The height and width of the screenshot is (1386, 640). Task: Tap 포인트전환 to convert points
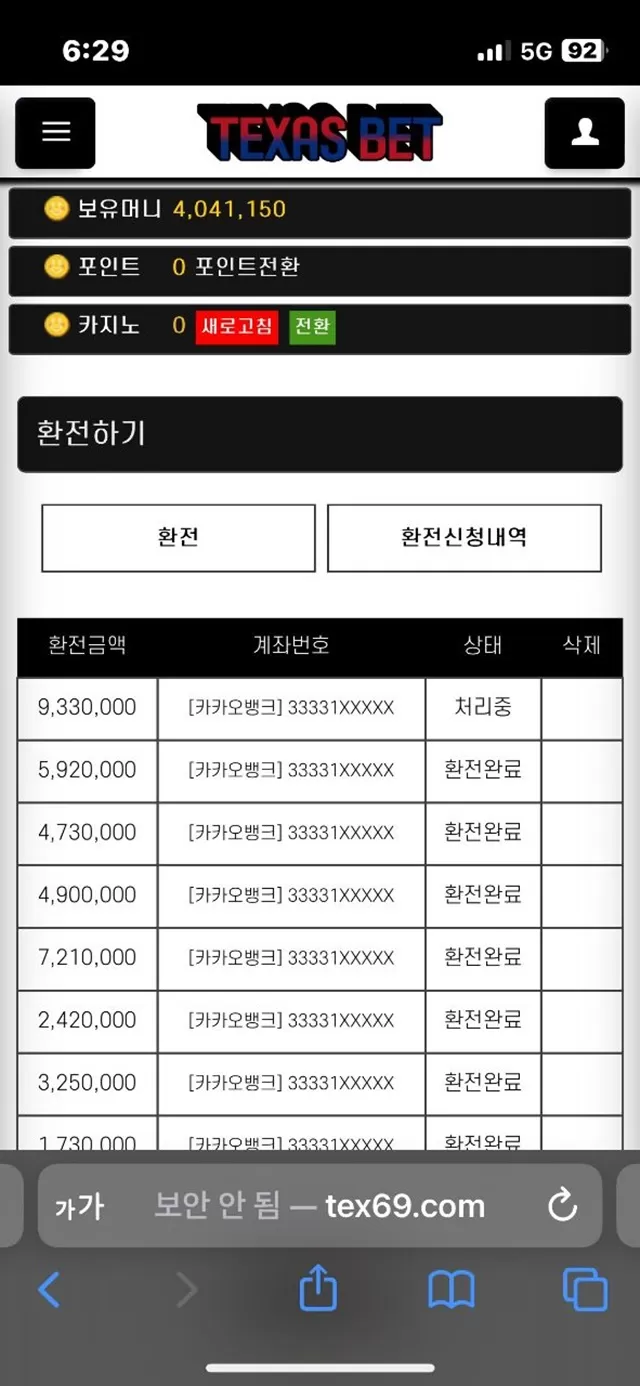pos(247,267)
